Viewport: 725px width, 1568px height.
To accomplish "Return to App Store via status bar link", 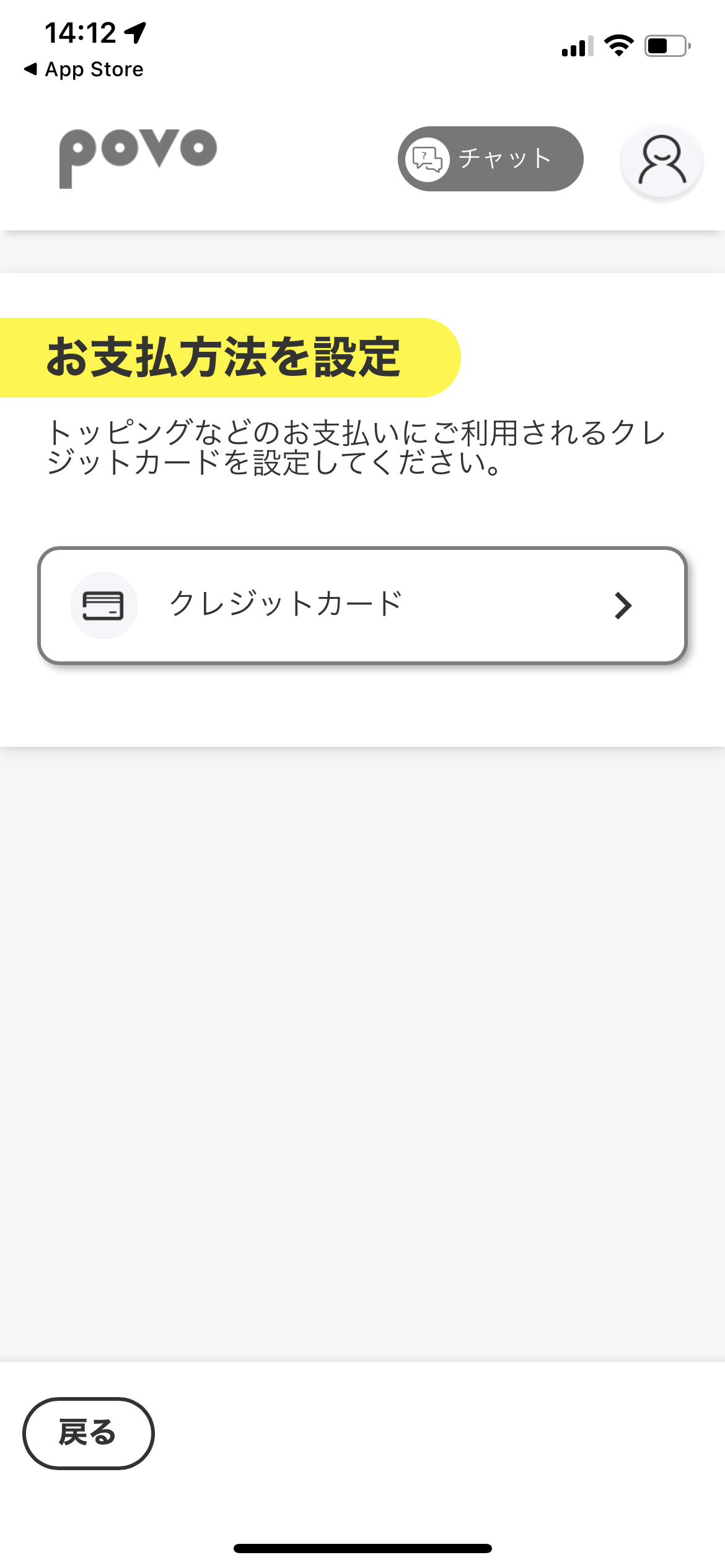I will pos(84,69).
